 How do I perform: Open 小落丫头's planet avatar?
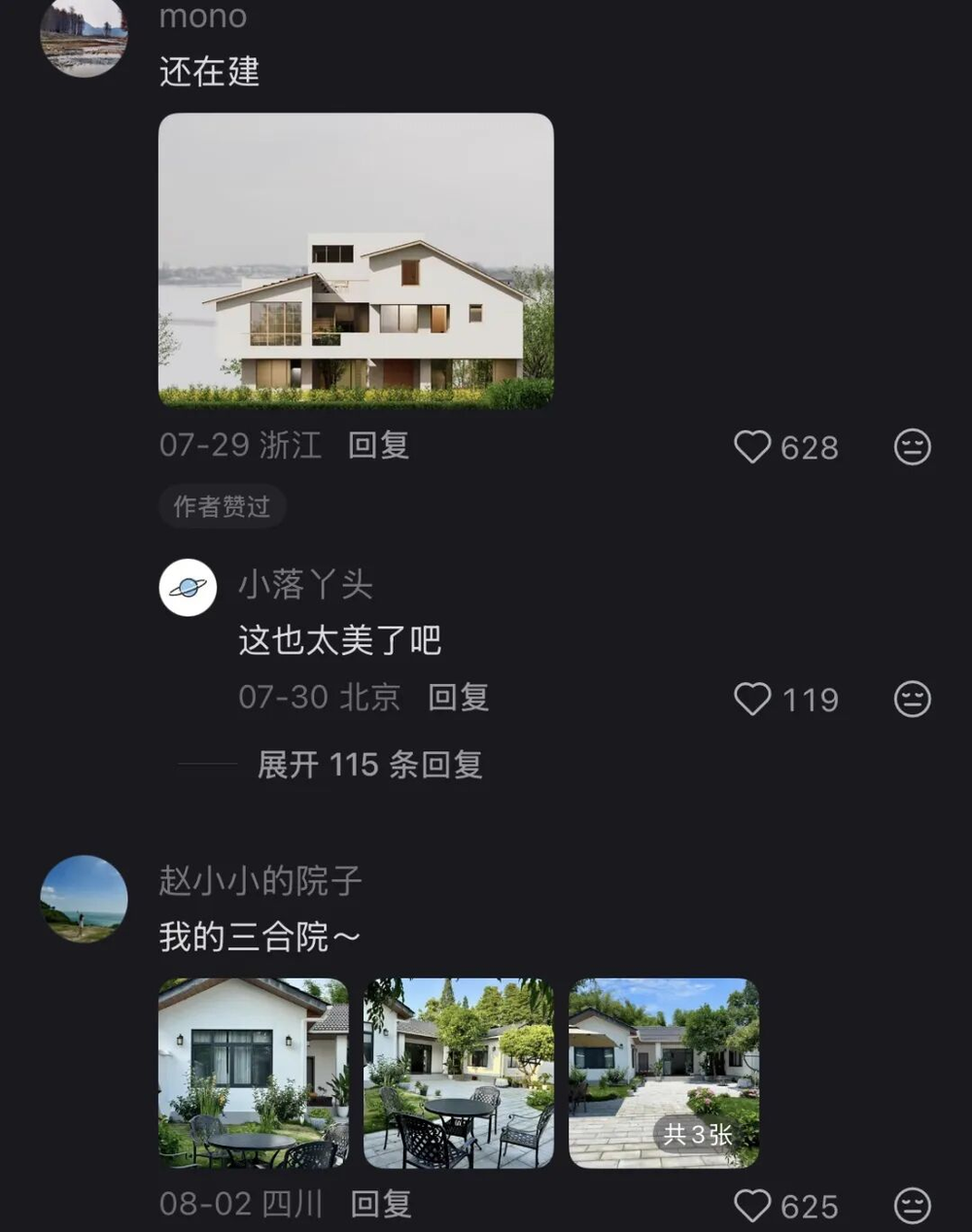coord(188,588)
